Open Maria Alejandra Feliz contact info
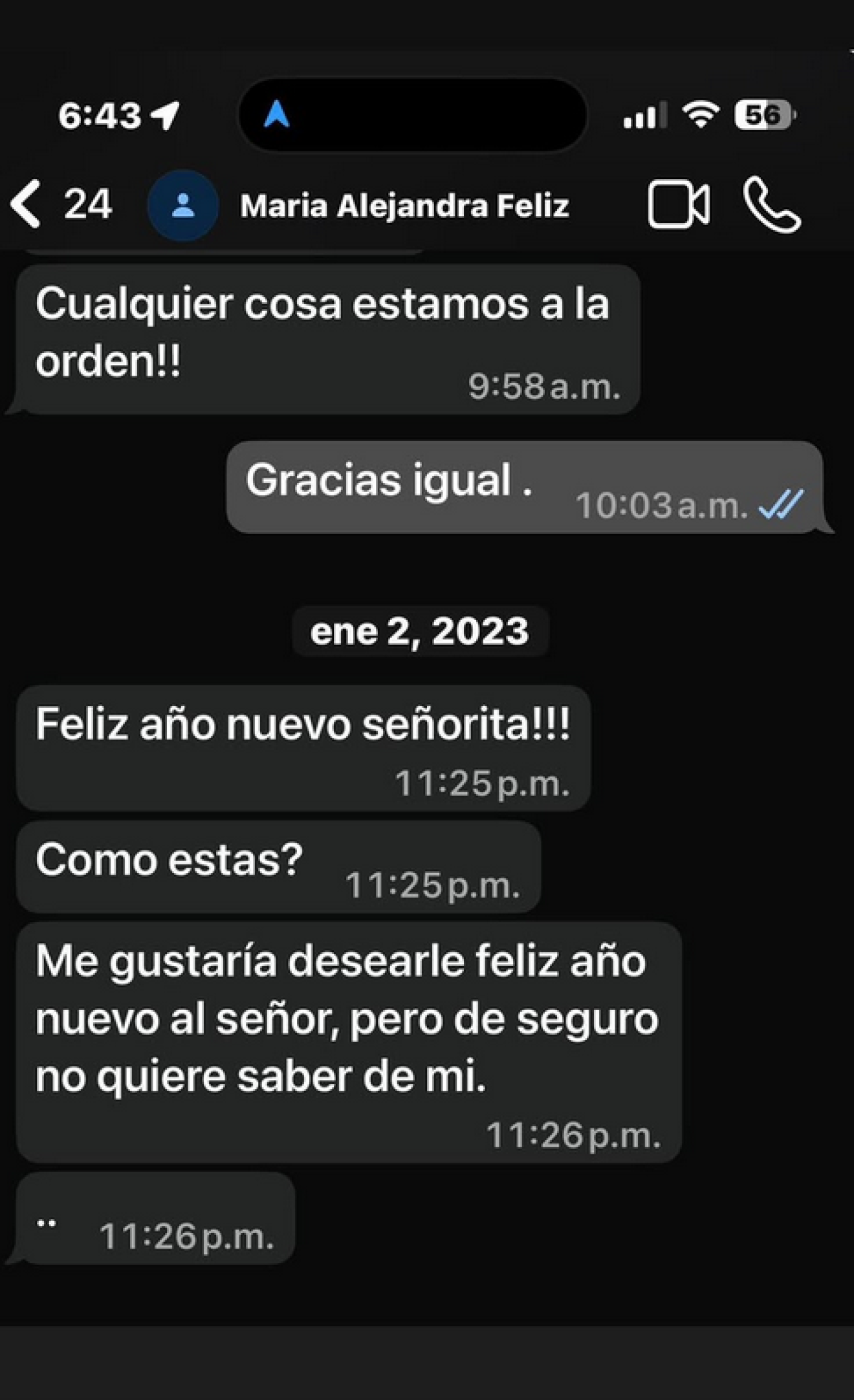 (x=404, y=206)
